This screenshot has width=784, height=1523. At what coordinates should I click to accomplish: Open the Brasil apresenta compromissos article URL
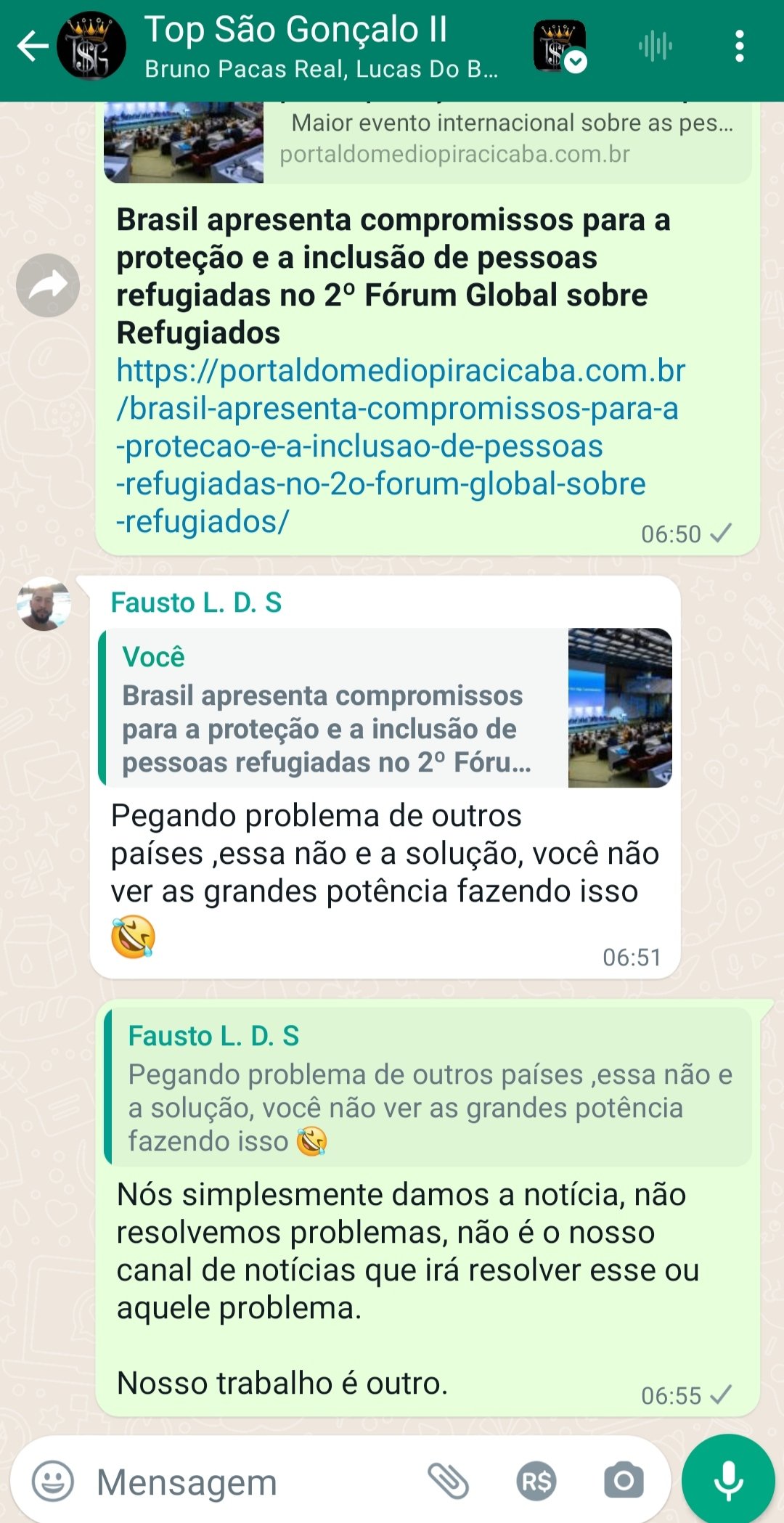[399, 446]
